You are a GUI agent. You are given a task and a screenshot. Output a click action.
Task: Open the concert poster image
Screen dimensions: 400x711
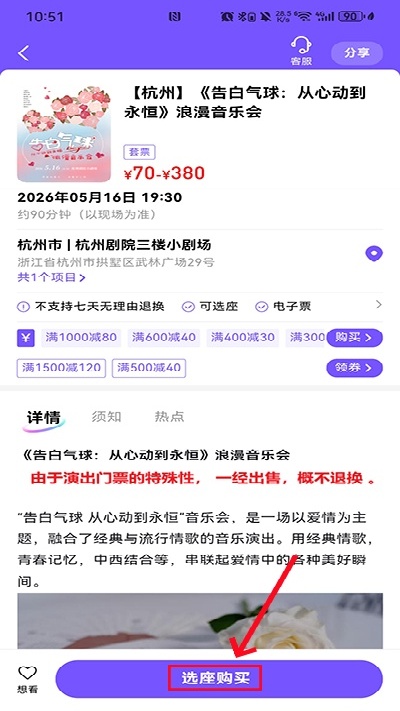64,134
